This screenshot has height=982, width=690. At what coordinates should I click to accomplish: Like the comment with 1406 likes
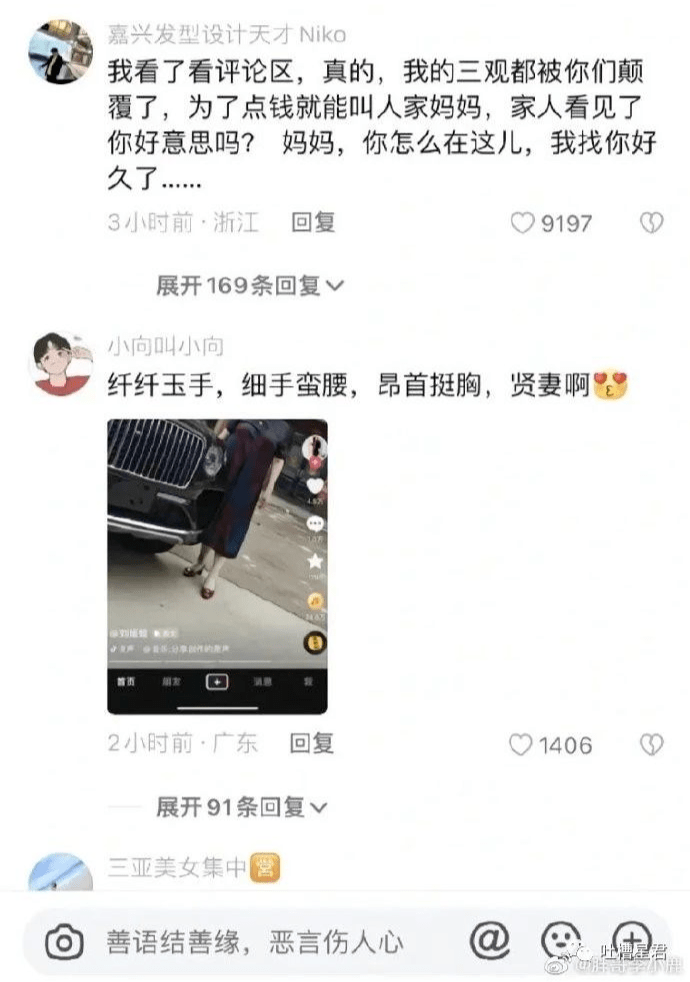[x=521, y=745]
